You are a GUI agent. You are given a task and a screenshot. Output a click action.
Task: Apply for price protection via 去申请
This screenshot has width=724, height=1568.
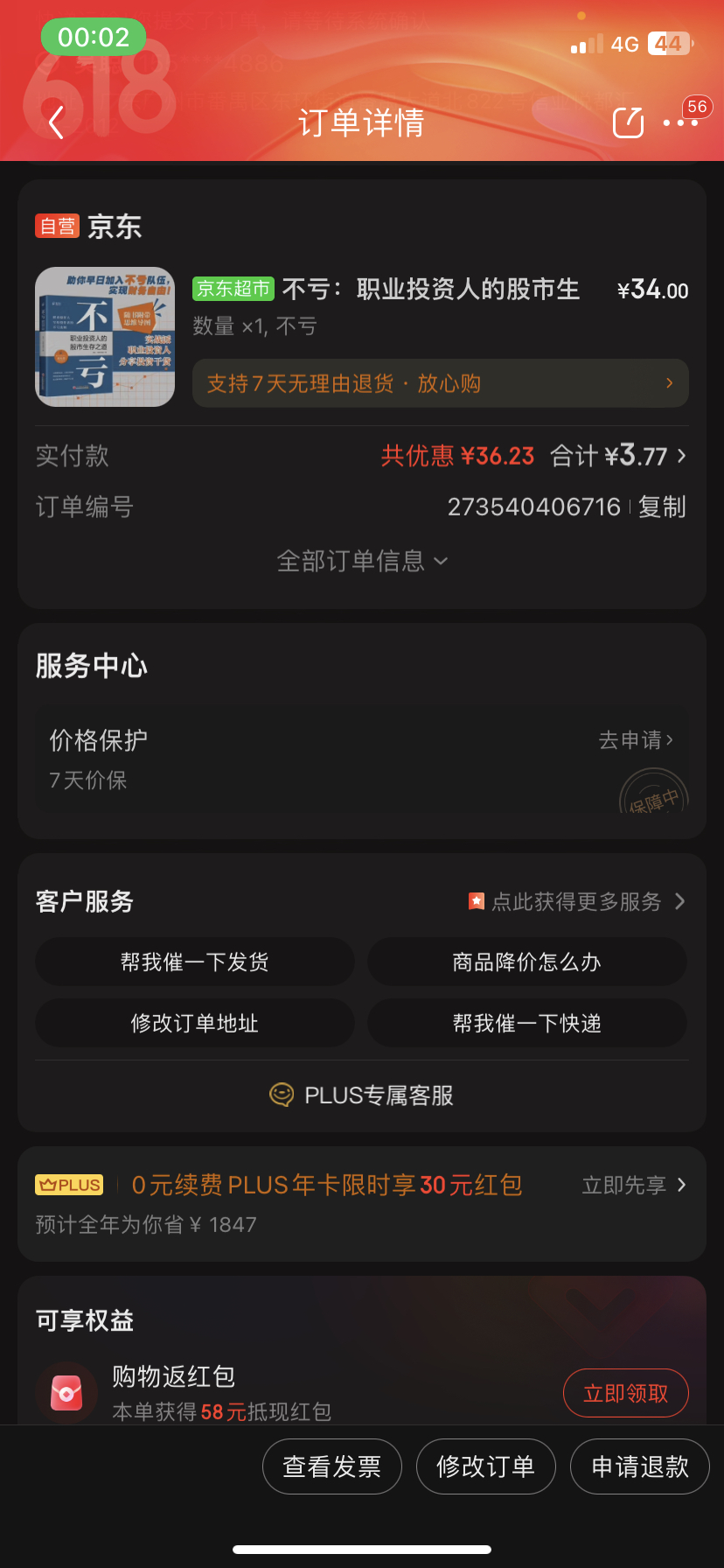coord(636,740)
